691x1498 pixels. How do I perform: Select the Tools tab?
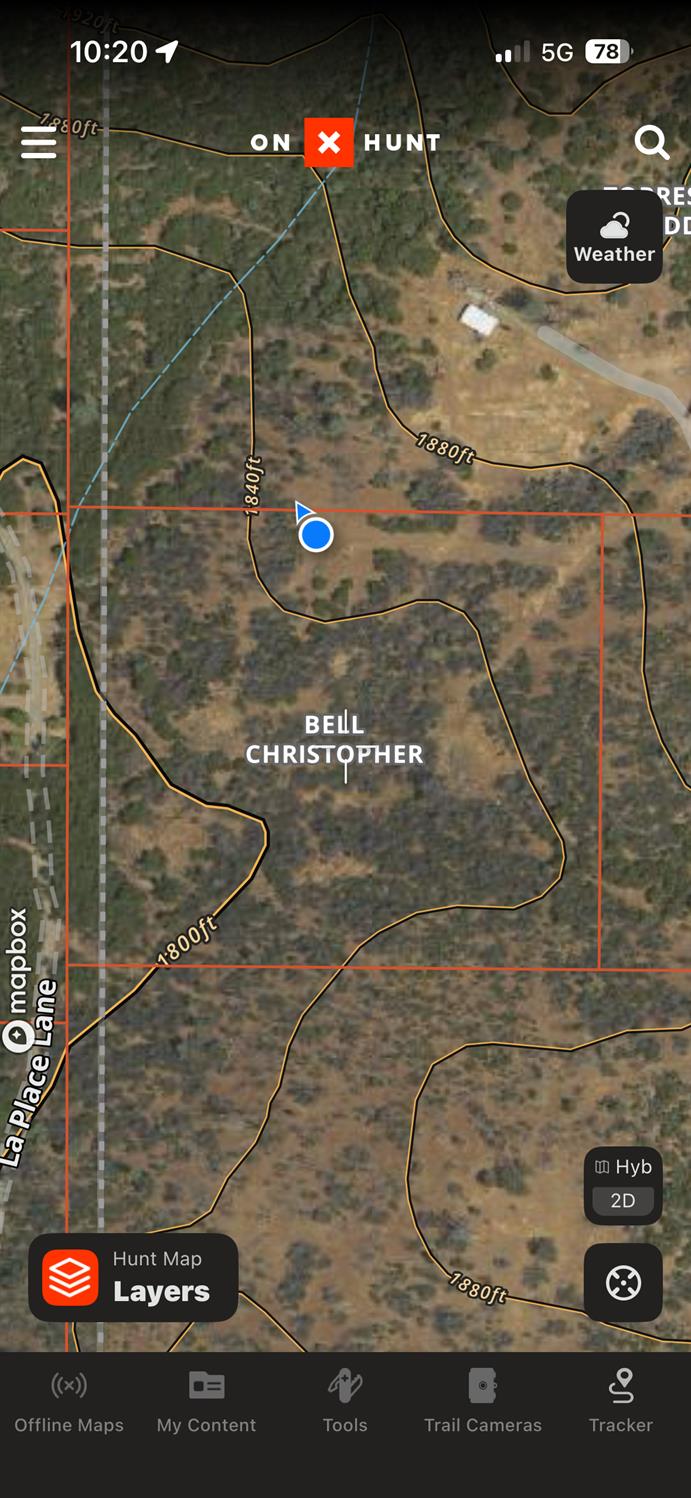tap(345, 1402)
